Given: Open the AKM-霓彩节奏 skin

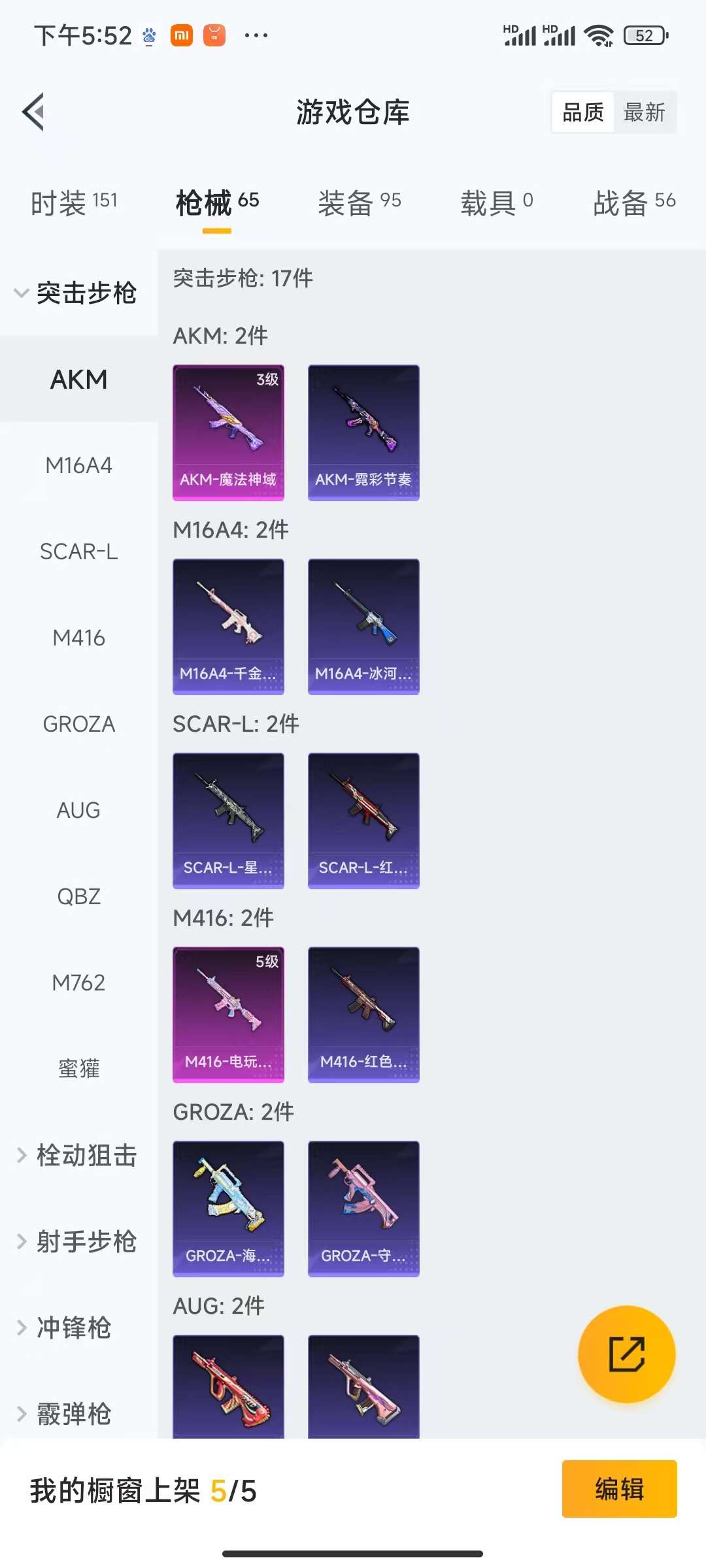Looking at the screenshot, I should pyautogui.click(x=363, y=433).
